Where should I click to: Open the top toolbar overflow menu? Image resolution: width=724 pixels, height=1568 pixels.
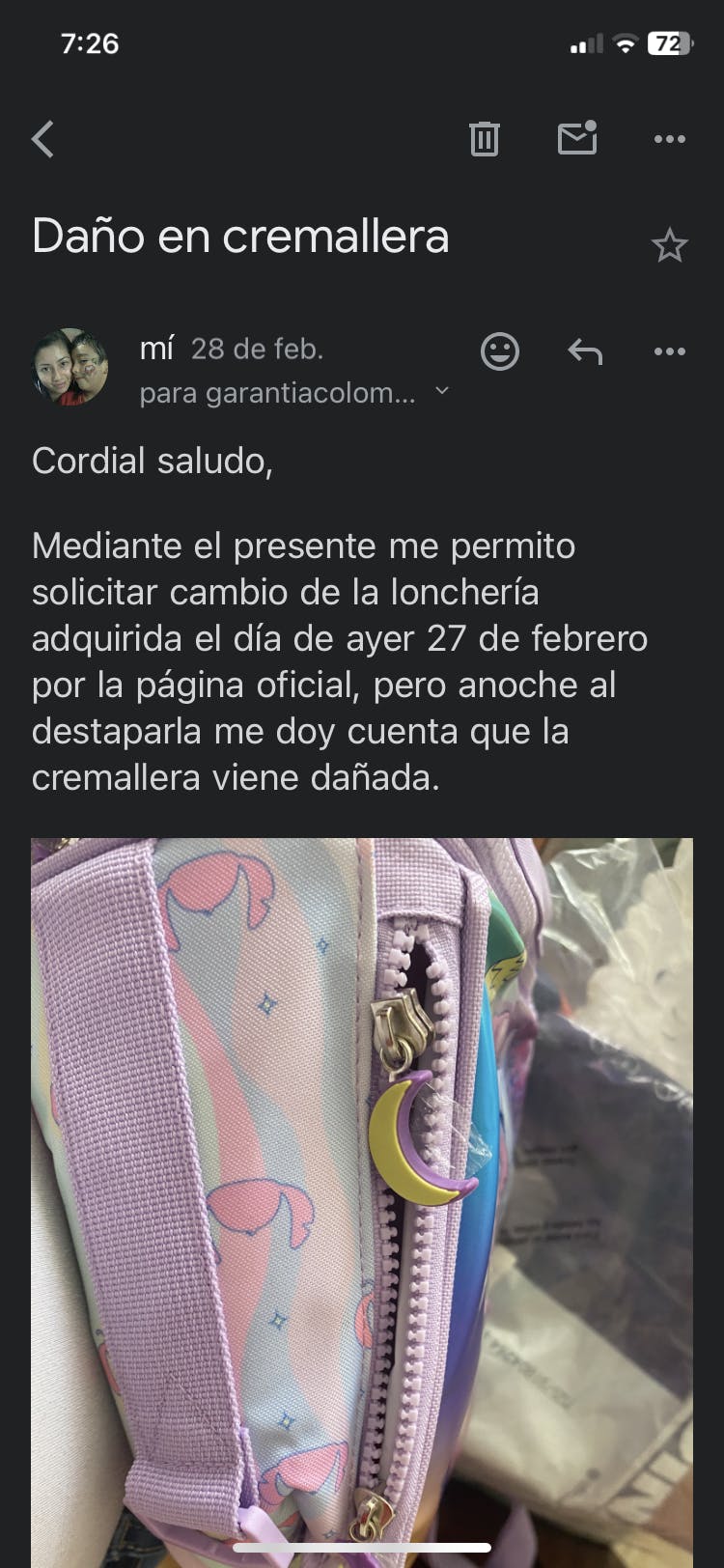coord(669,139)
